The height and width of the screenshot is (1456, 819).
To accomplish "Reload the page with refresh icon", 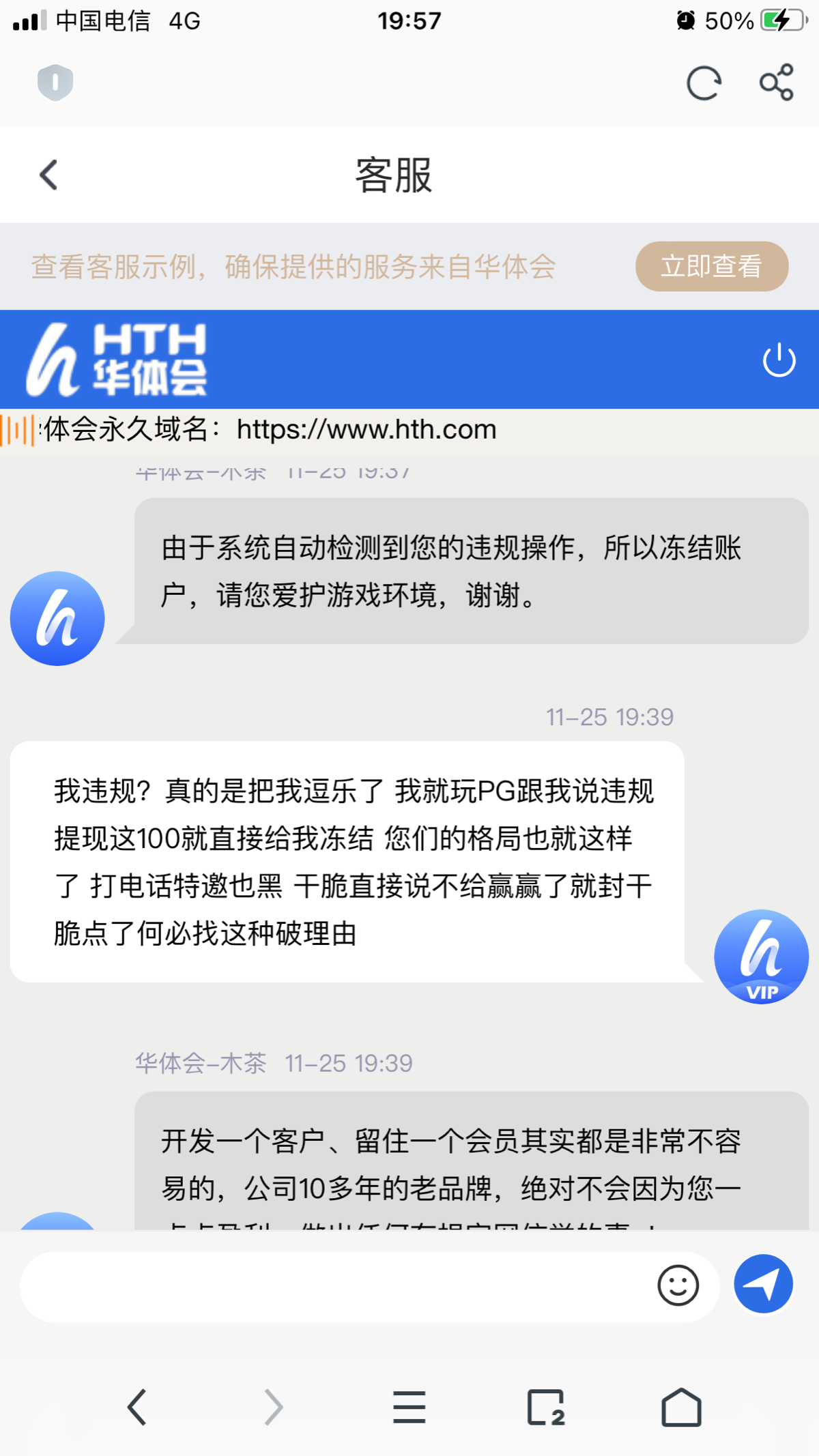I will tap(704, 83).
